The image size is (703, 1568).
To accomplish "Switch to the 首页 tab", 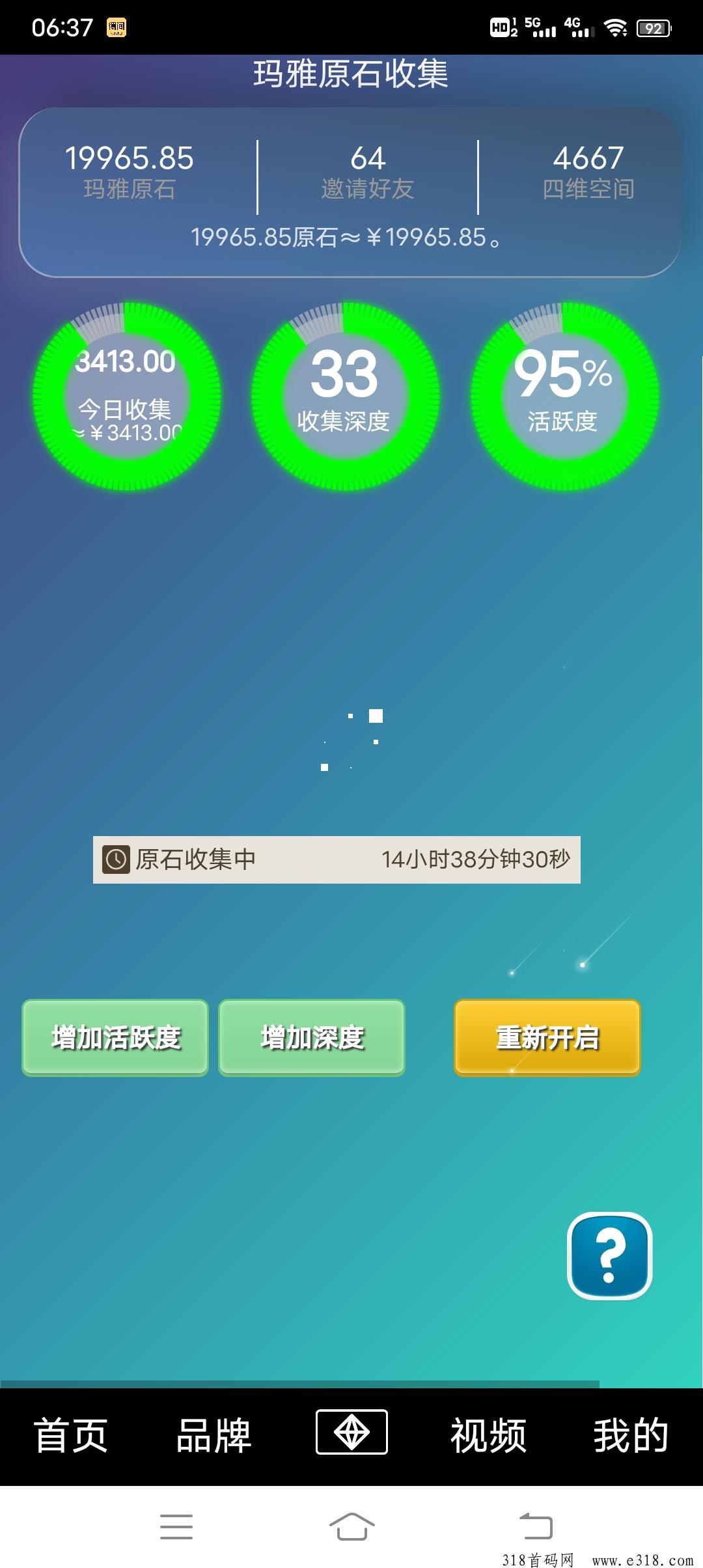I will pos(71,1435).
